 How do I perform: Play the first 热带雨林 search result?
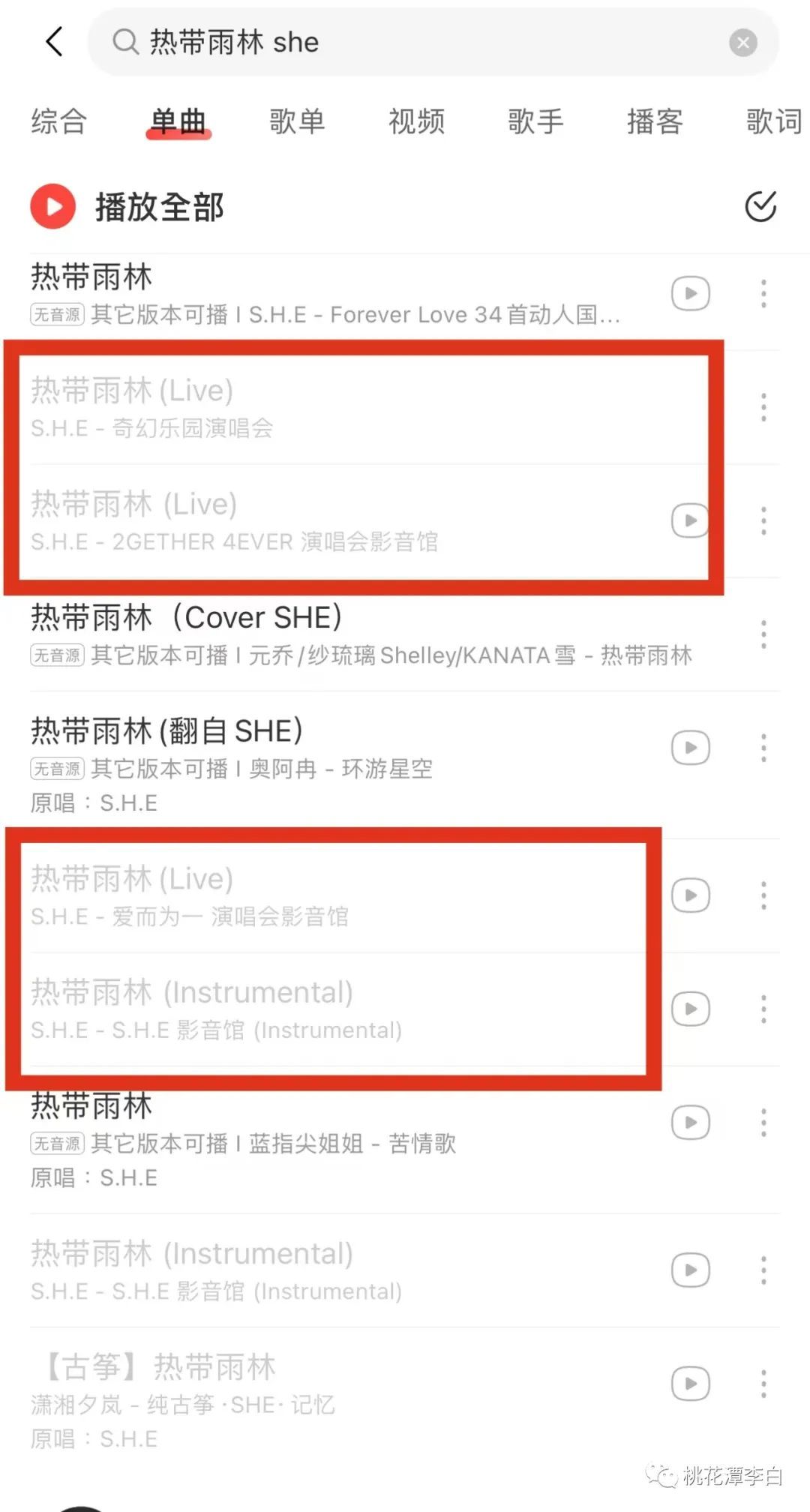[689, 293]
